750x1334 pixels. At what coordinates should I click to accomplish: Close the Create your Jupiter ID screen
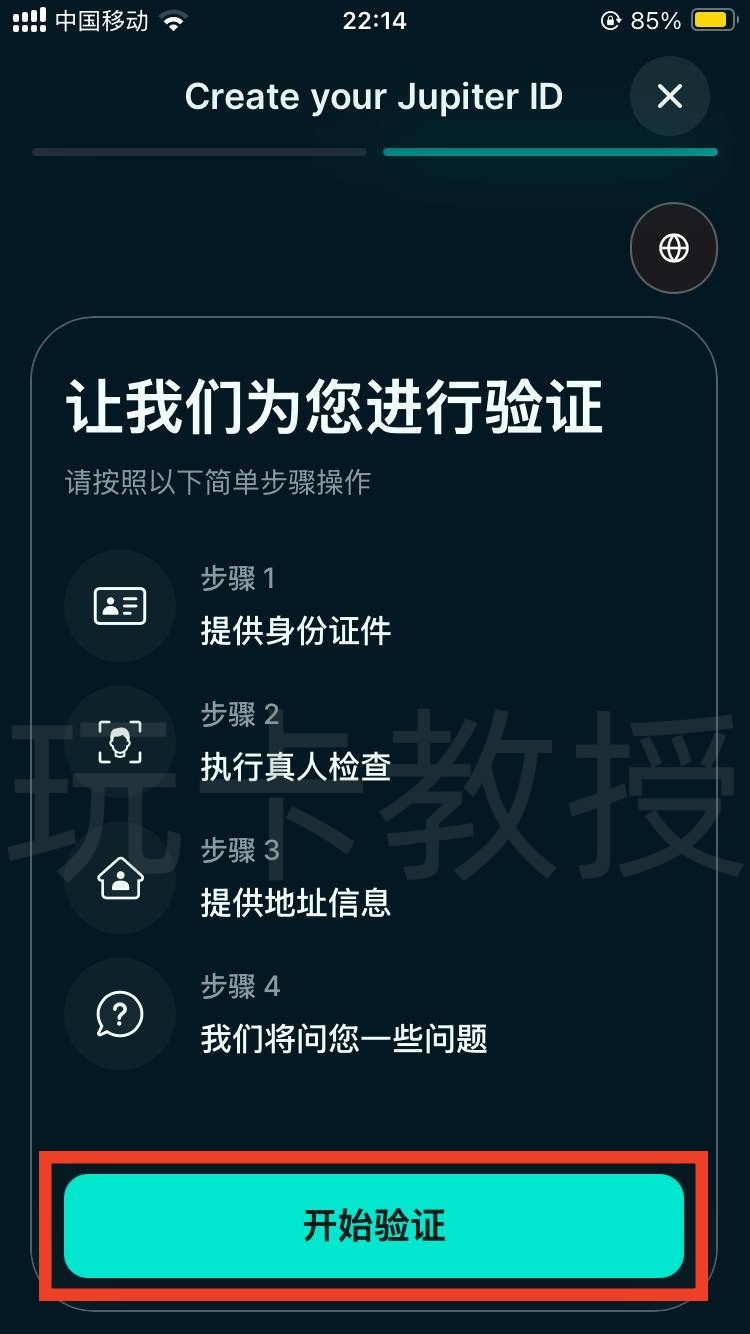[x=669, y=97]
